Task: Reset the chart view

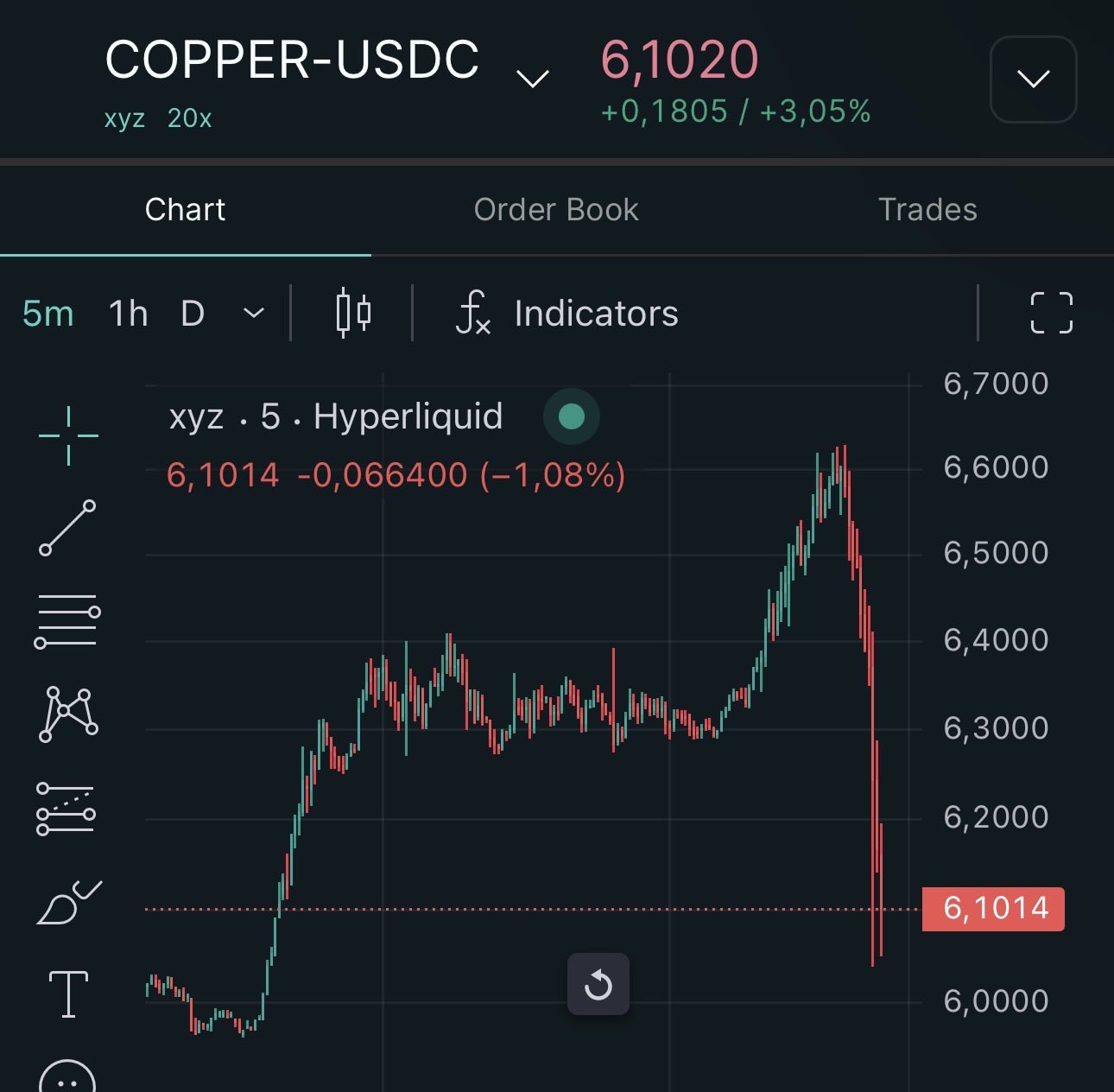Action: coord(598,984)
